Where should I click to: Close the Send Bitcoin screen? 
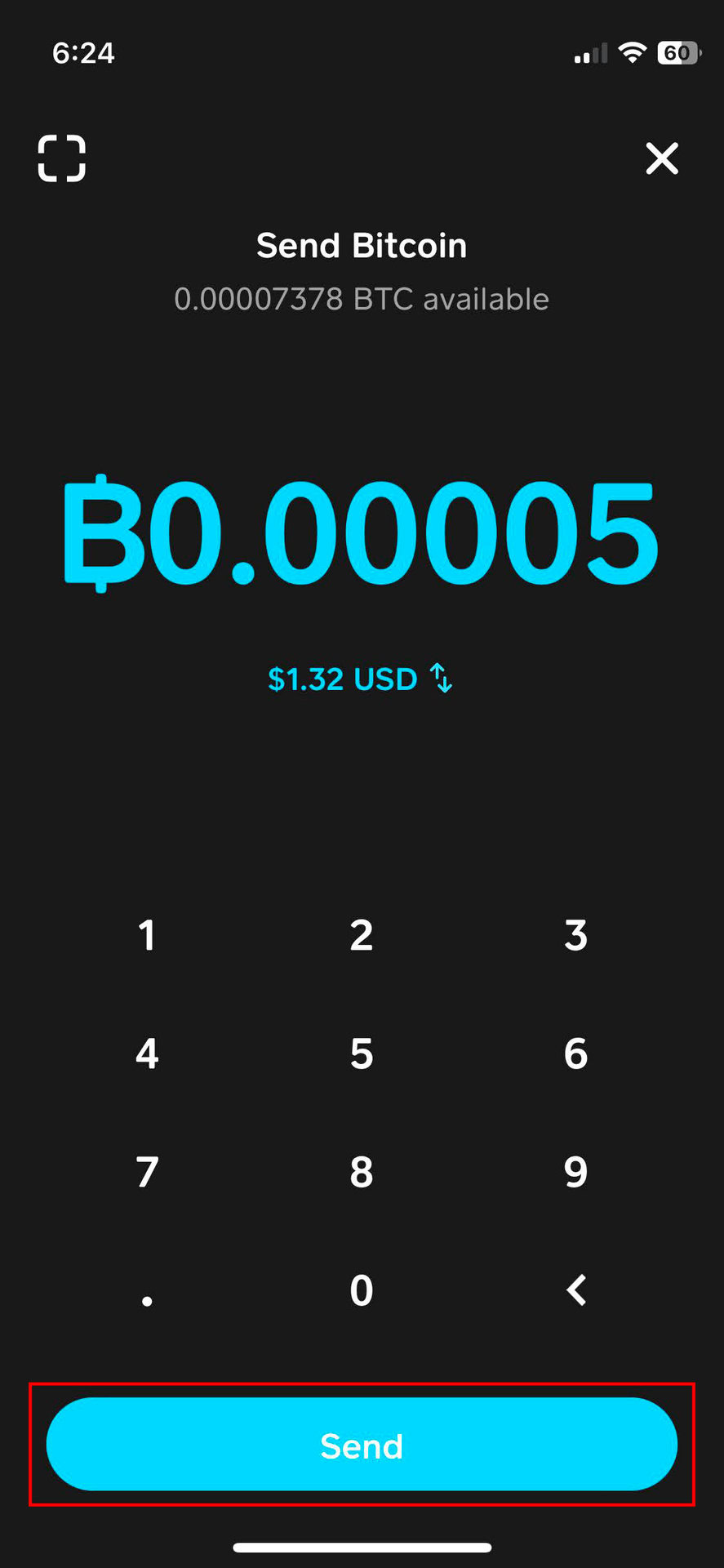pos(662,158)
